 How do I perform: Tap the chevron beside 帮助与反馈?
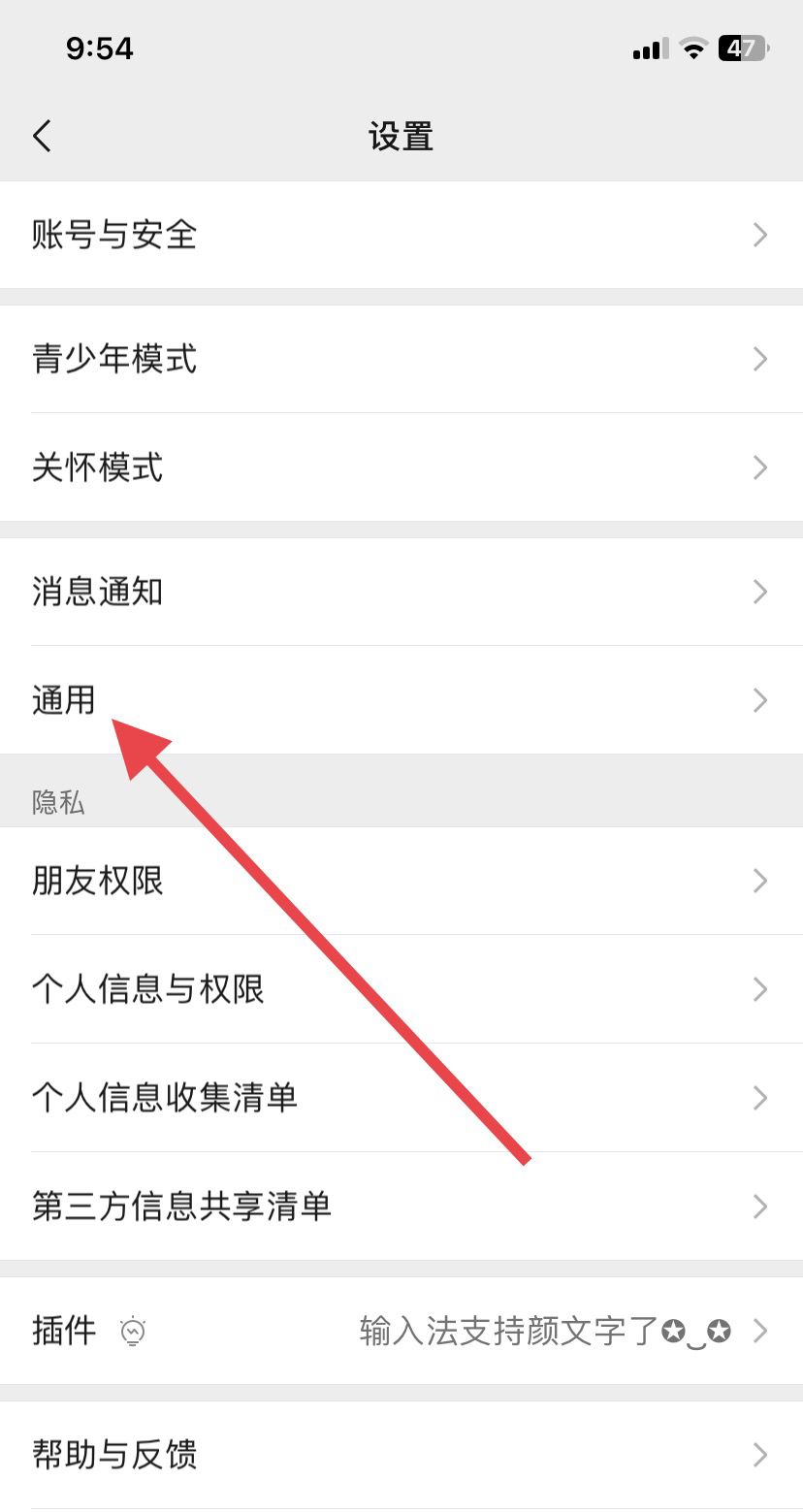tap(760, 1455)
